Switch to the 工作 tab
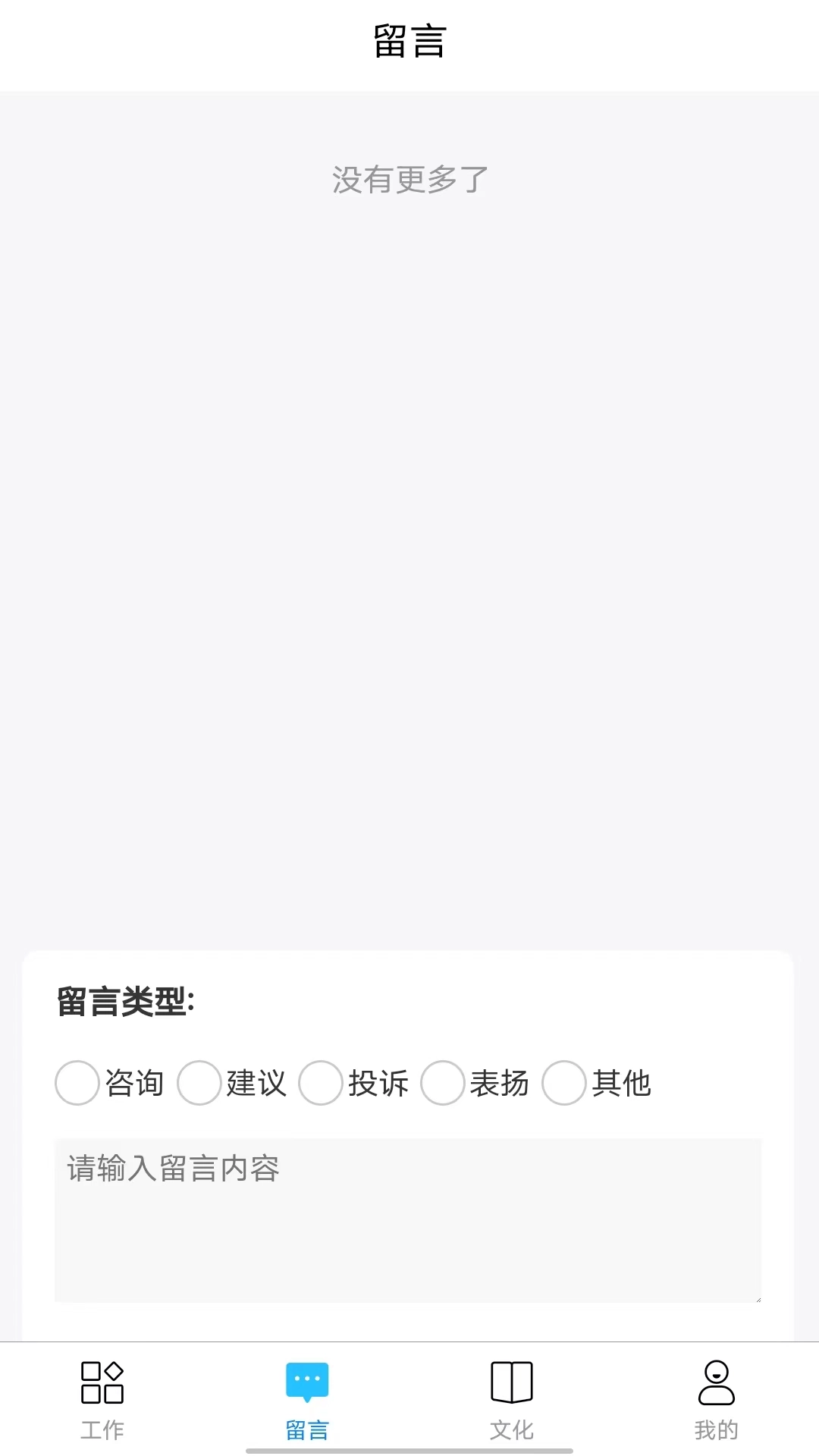 (102, 1407)
